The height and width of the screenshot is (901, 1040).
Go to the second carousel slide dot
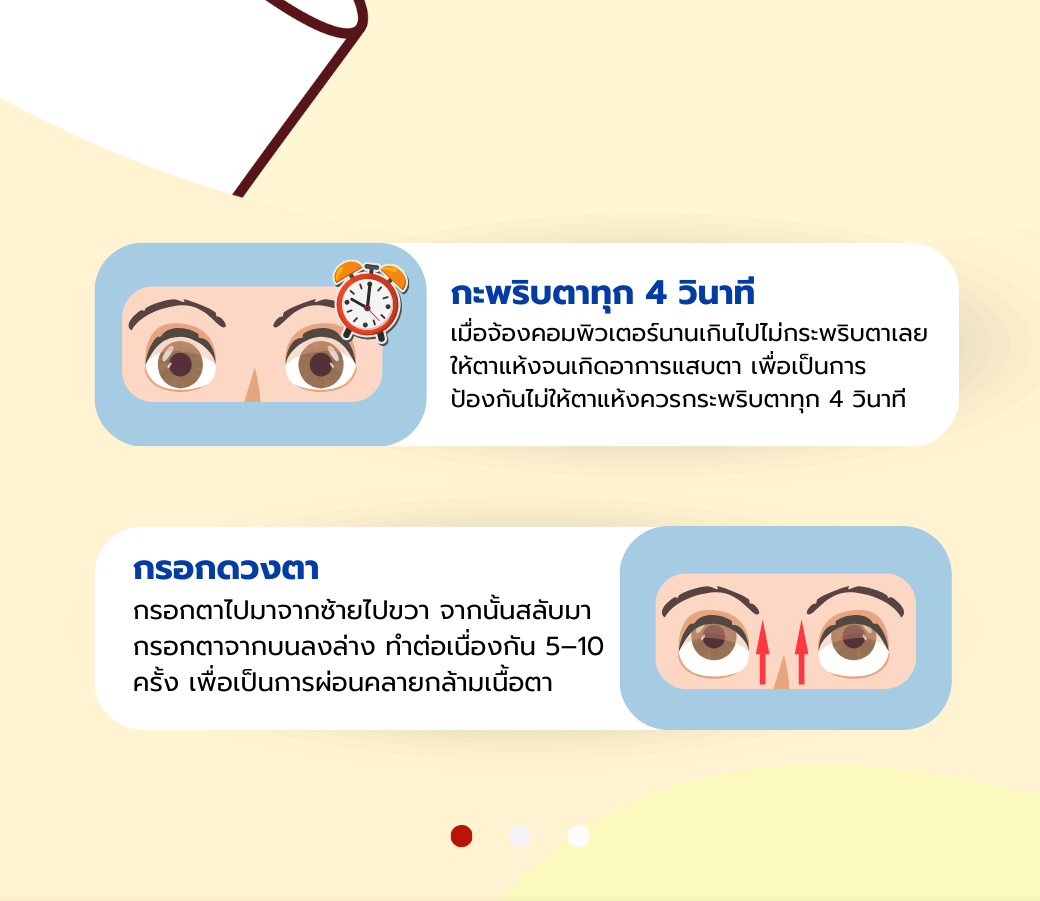[520, 836]
